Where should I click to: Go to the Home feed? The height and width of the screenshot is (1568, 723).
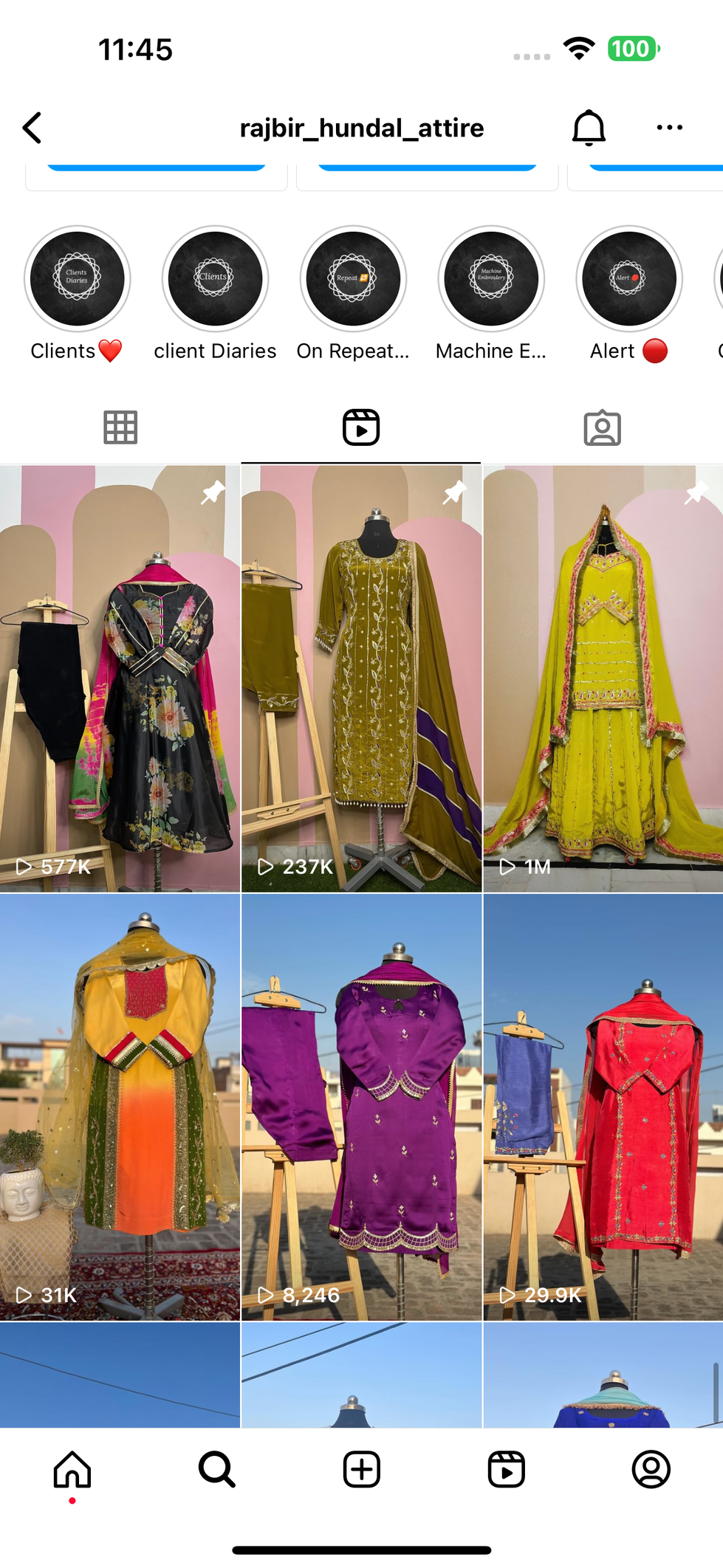pos(72,1469)
